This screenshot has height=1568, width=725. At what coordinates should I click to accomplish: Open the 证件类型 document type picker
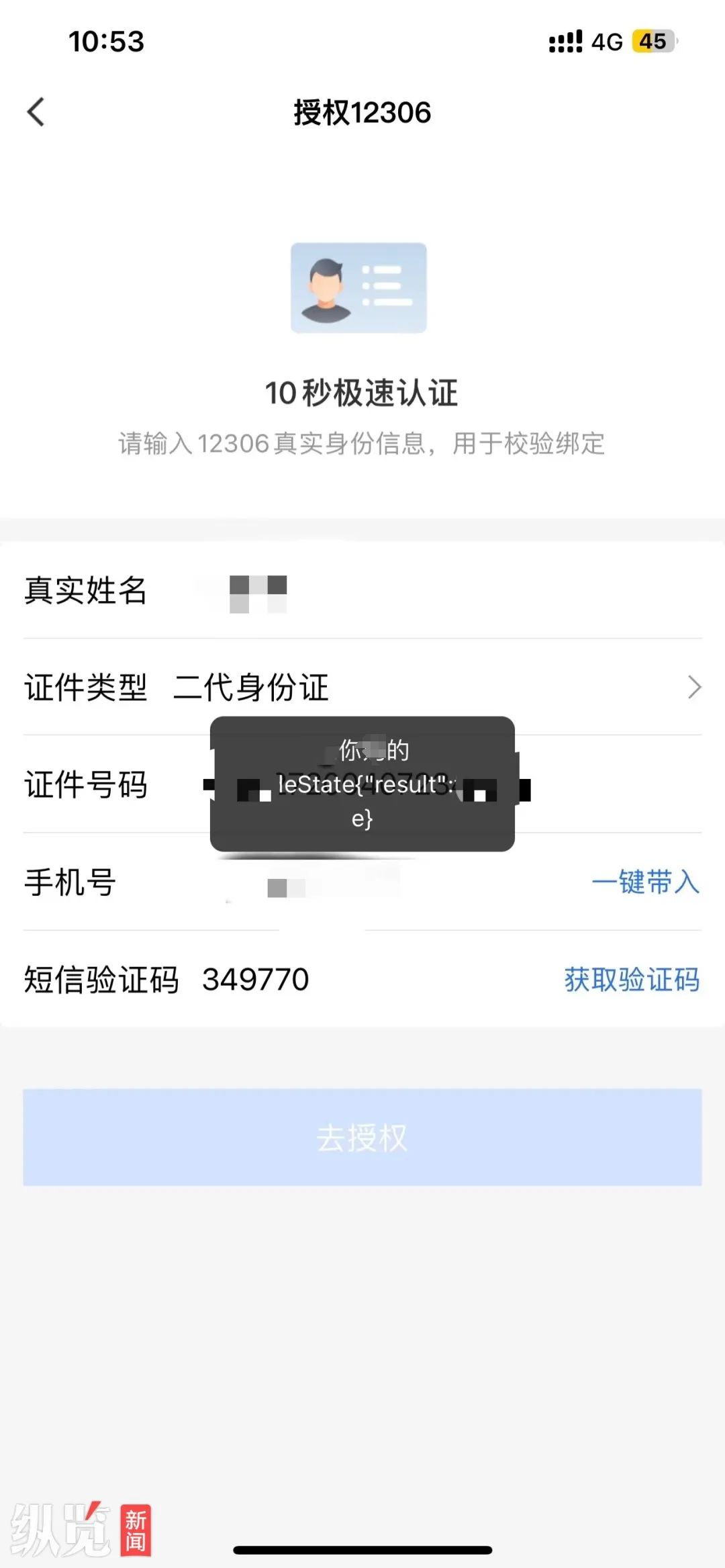click(x=430, y=687)
